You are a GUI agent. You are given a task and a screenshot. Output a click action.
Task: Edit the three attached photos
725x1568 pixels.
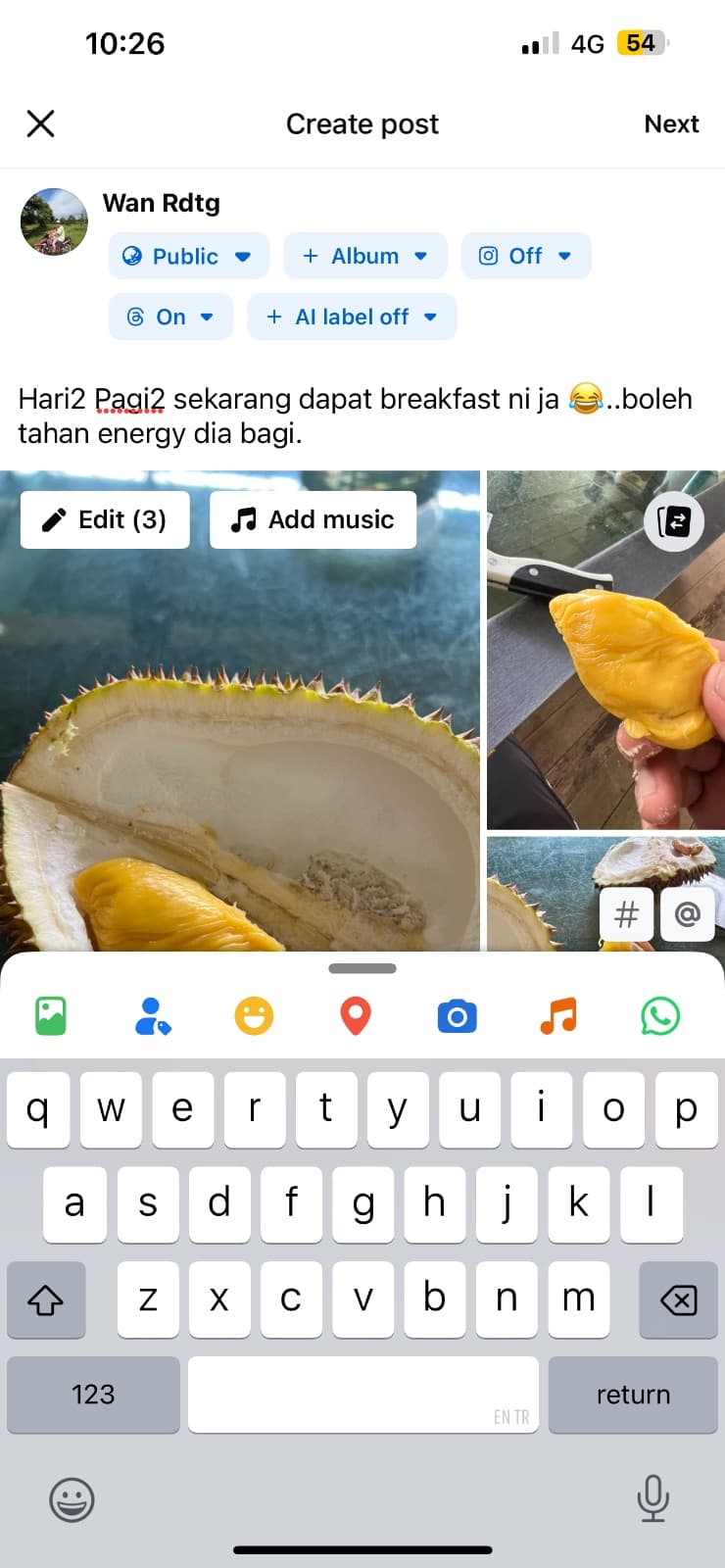(105, 519)
